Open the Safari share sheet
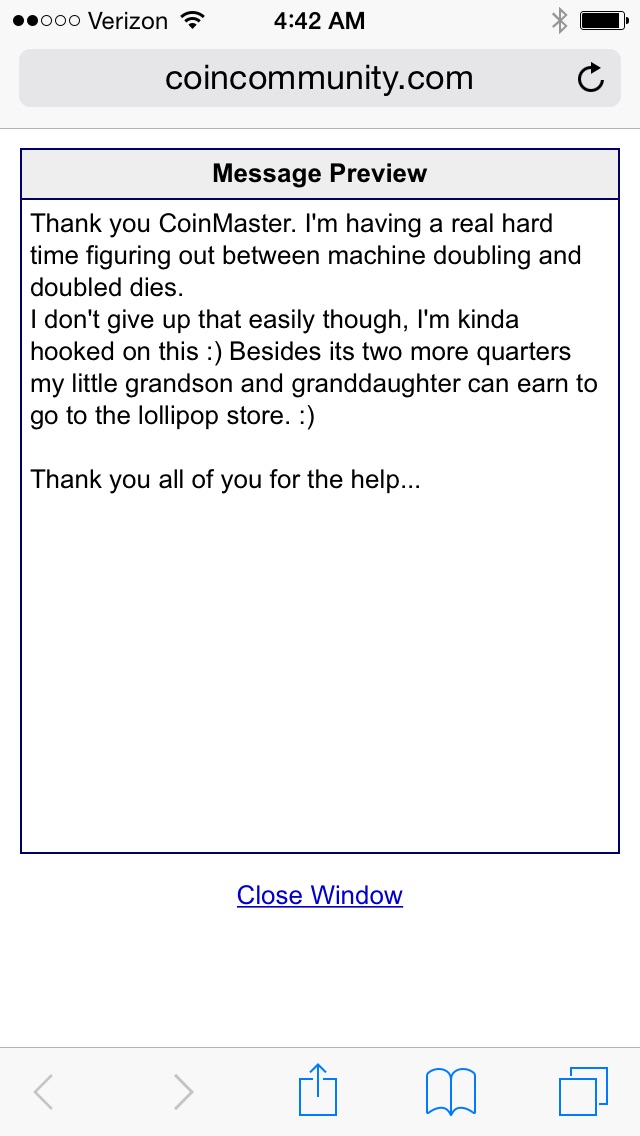The width and height of the screenshot is (640, 1136). (x=318, y=1089)
